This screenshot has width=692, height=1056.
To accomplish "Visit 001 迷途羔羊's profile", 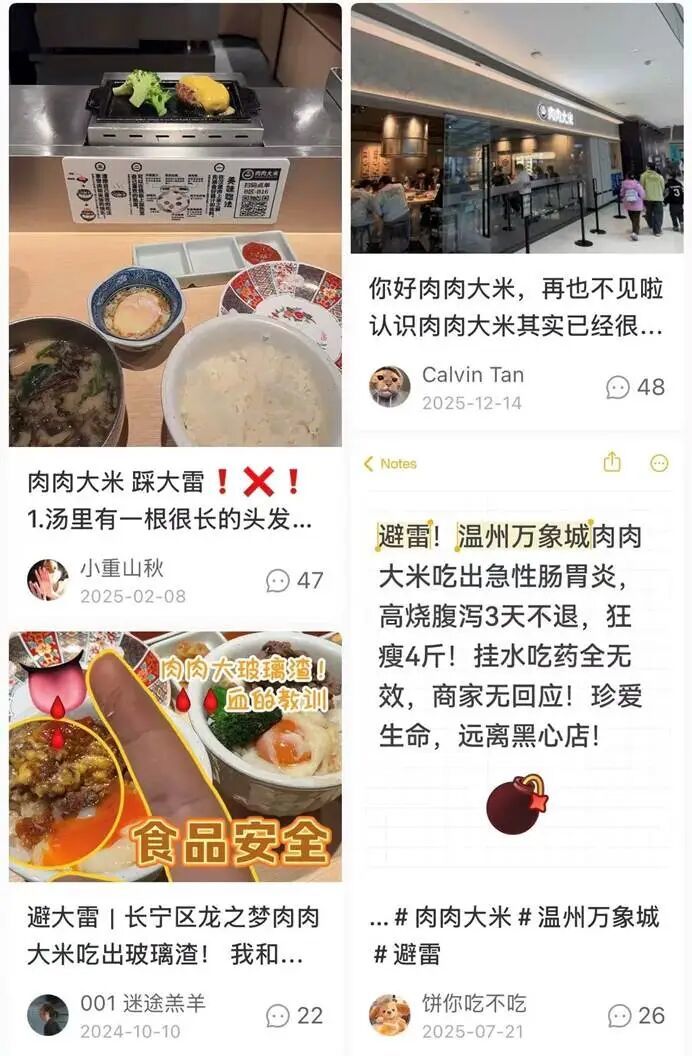I will [x=47, y=1015].
